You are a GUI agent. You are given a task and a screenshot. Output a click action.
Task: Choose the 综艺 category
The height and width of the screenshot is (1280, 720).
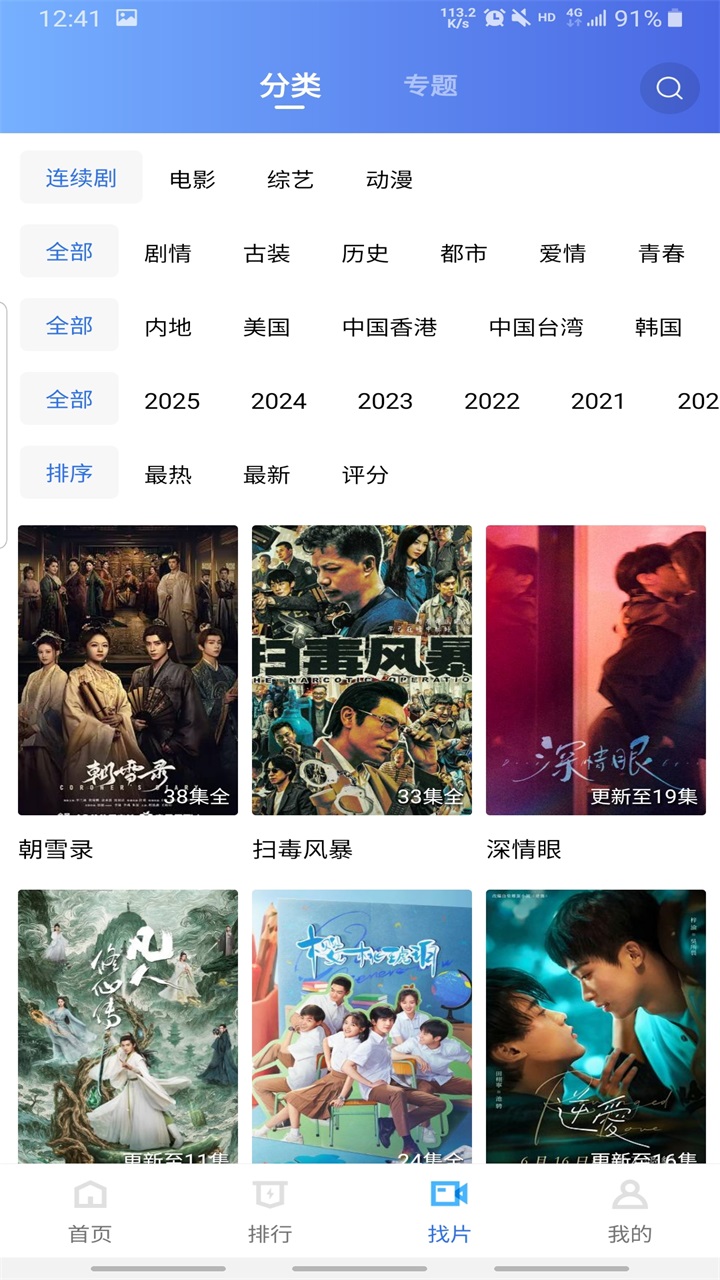290,180
